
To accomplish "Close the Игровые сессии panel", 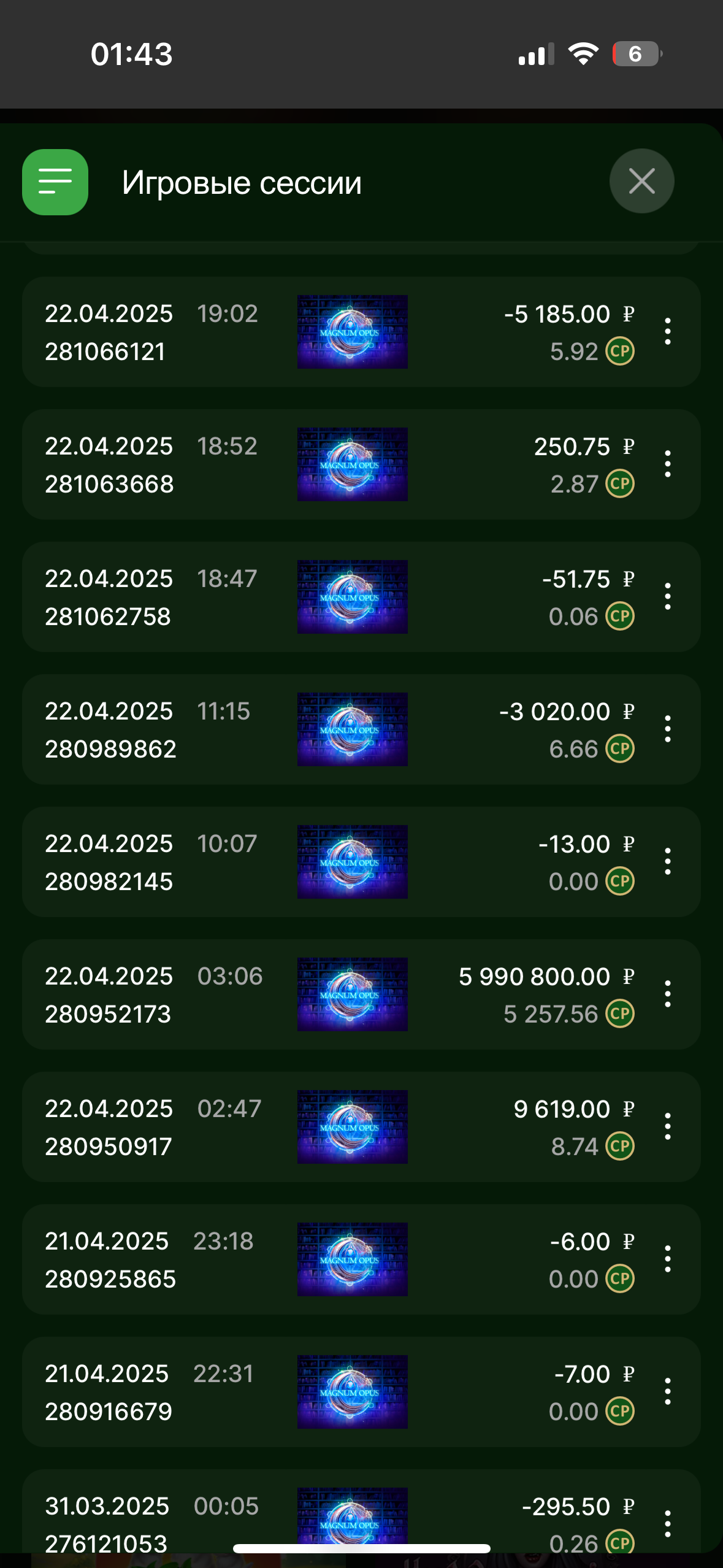I will 641,181.
